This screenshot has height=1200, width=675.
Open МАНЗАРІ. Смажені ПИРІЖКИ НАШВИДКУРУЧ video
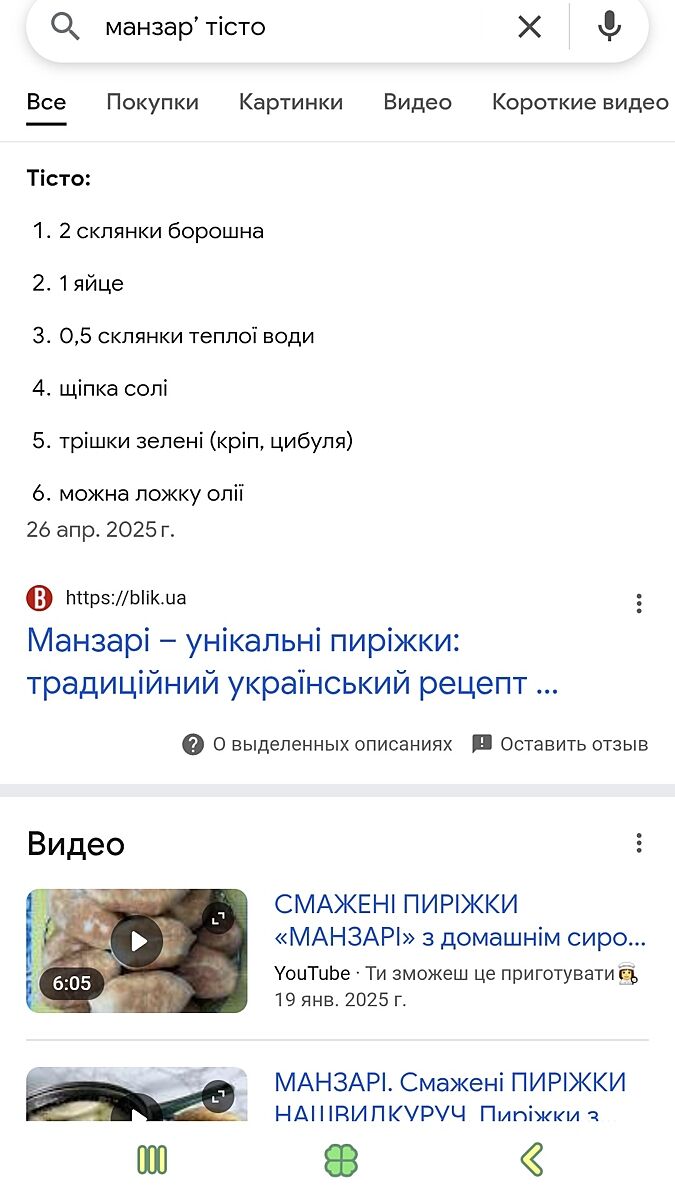[450, 1095]
